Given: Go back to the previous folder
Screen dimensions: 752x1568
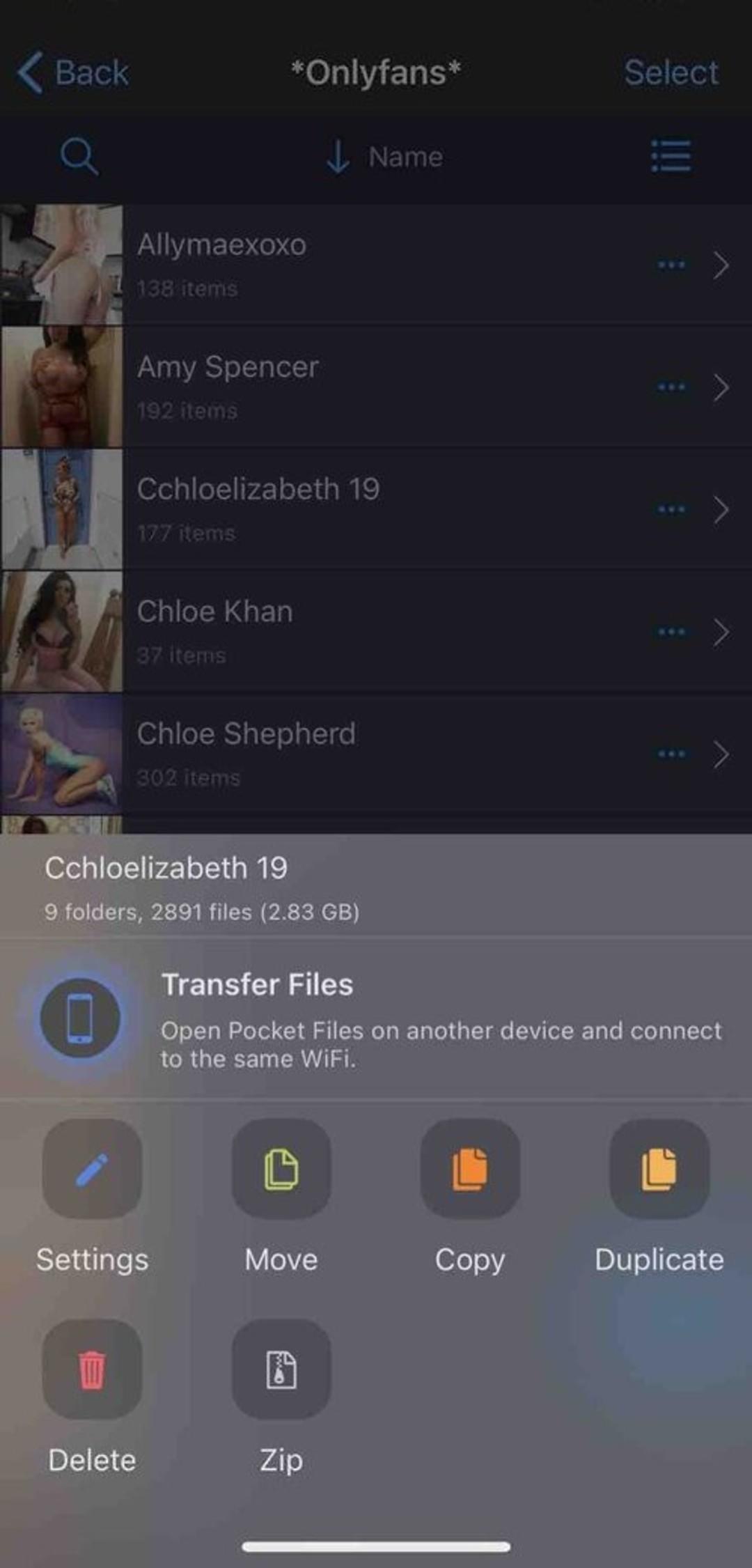Looking at the screenshot, I should 72,72.
